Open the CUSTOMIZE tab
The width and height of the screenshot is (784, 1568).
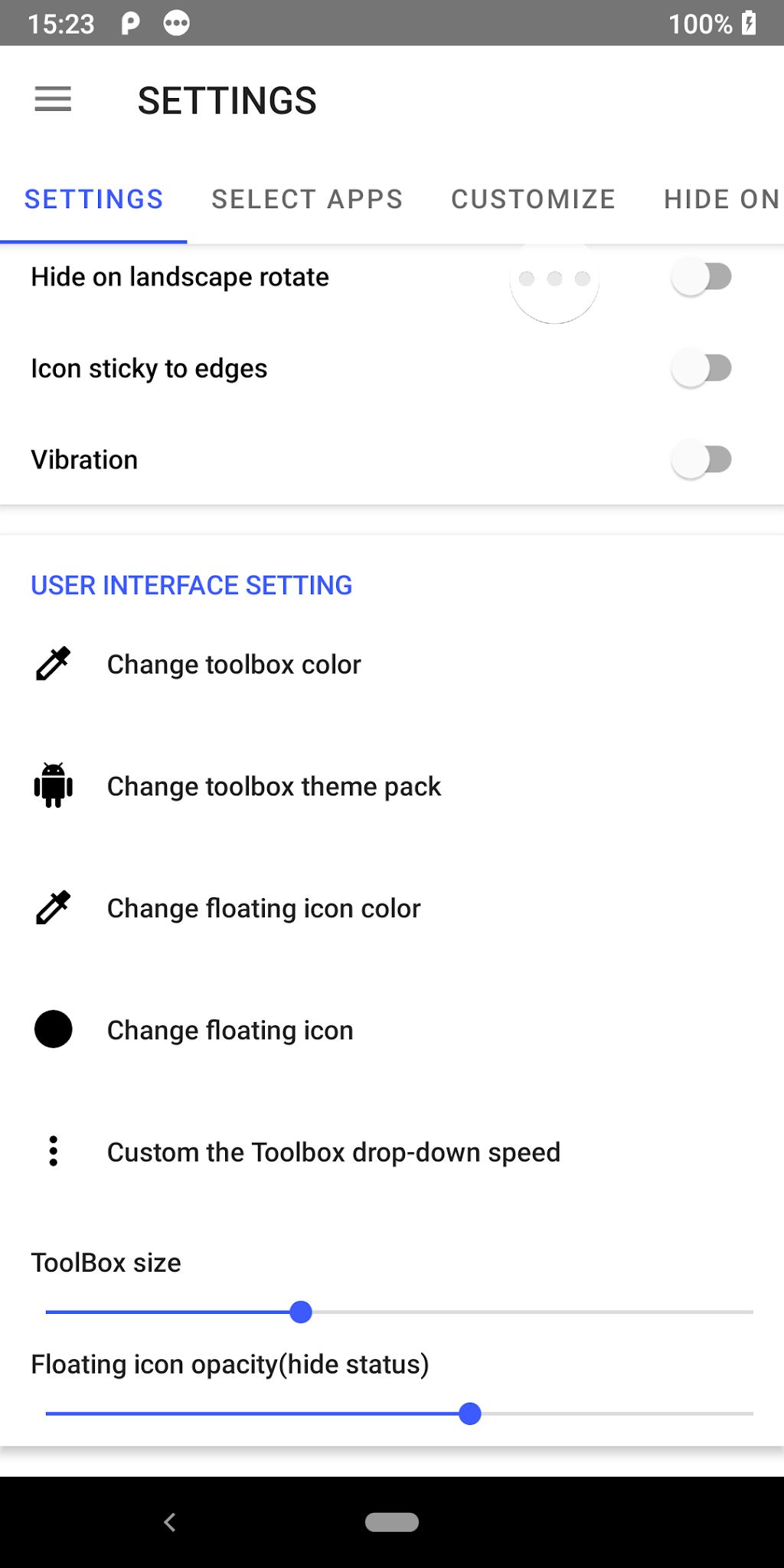[533, 198]
